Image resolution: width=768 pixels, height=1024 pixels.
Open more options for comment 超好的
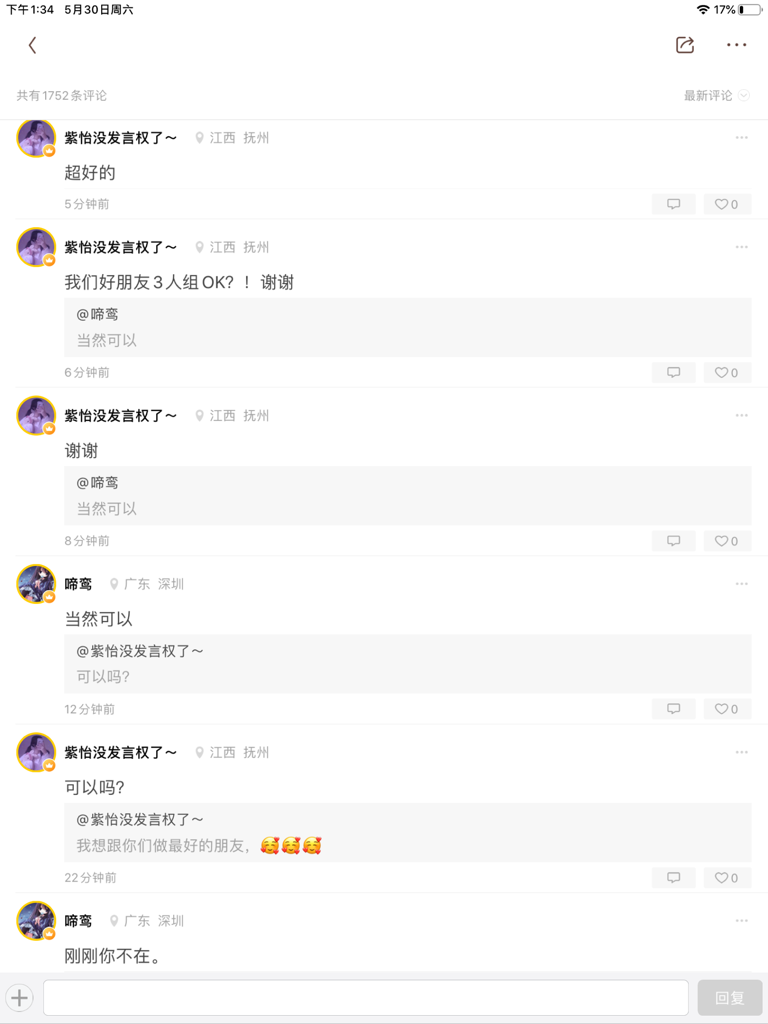(742, 138)
